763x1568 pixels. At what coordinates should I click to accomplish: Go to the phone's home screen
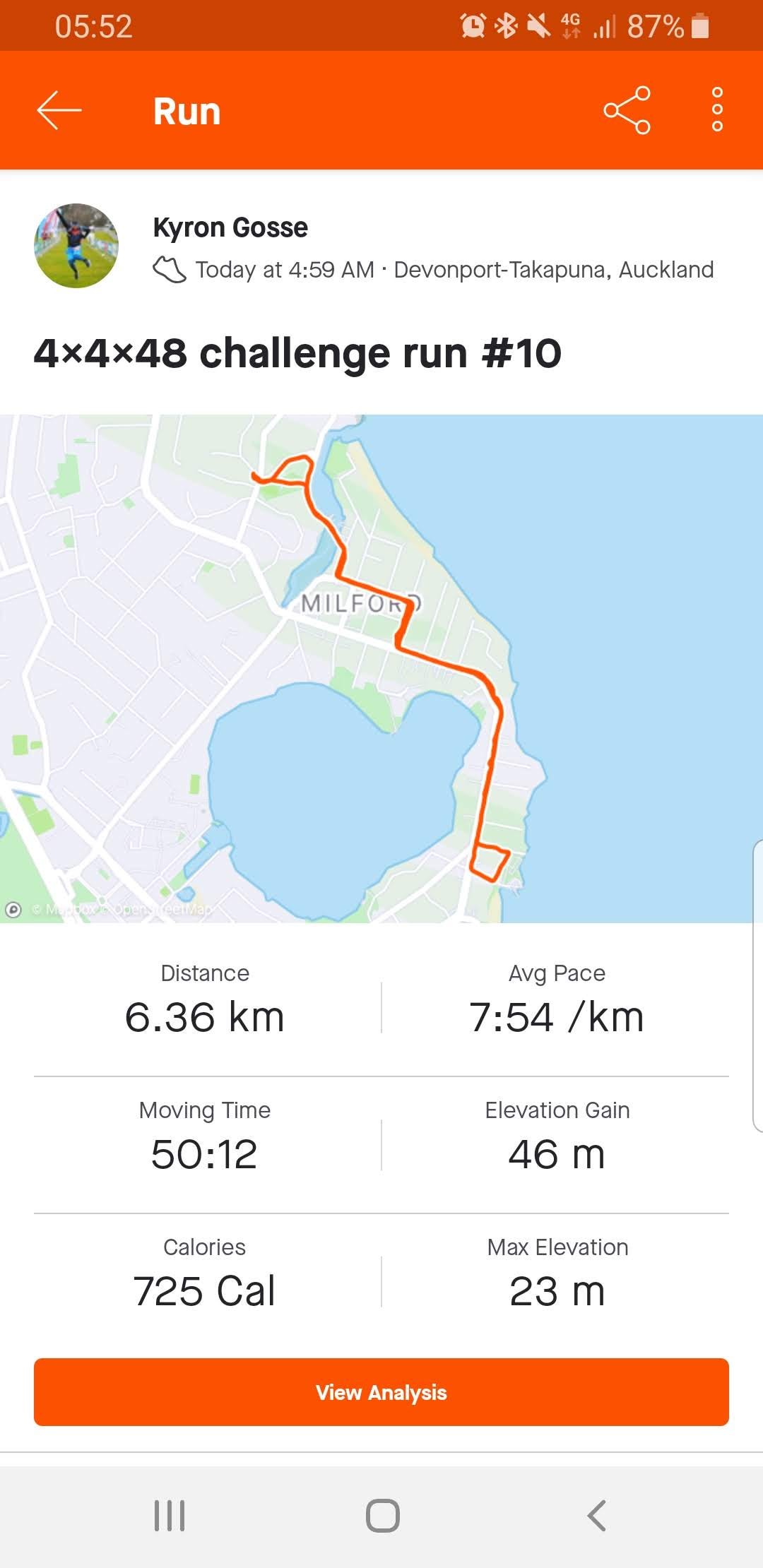click(382, 1515)
